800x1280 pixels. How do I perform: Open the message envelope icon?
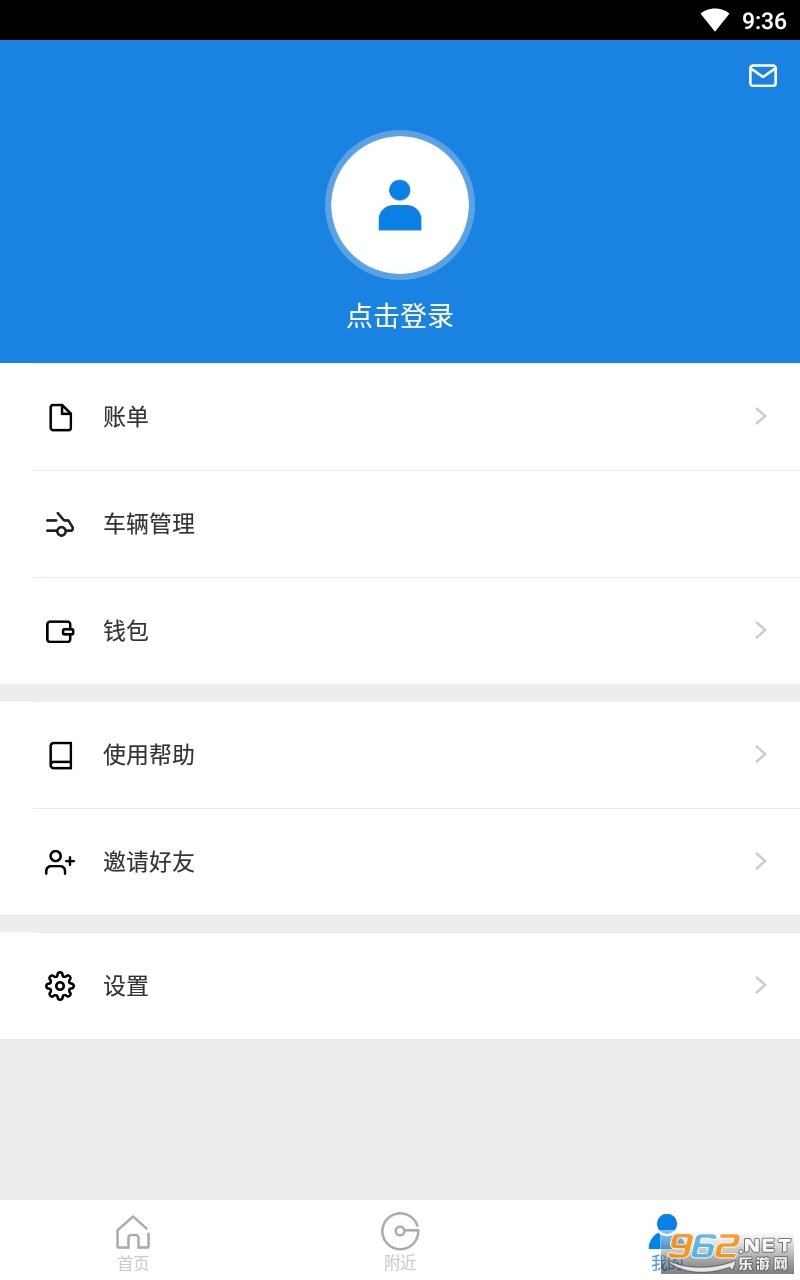tap(762, 76)
